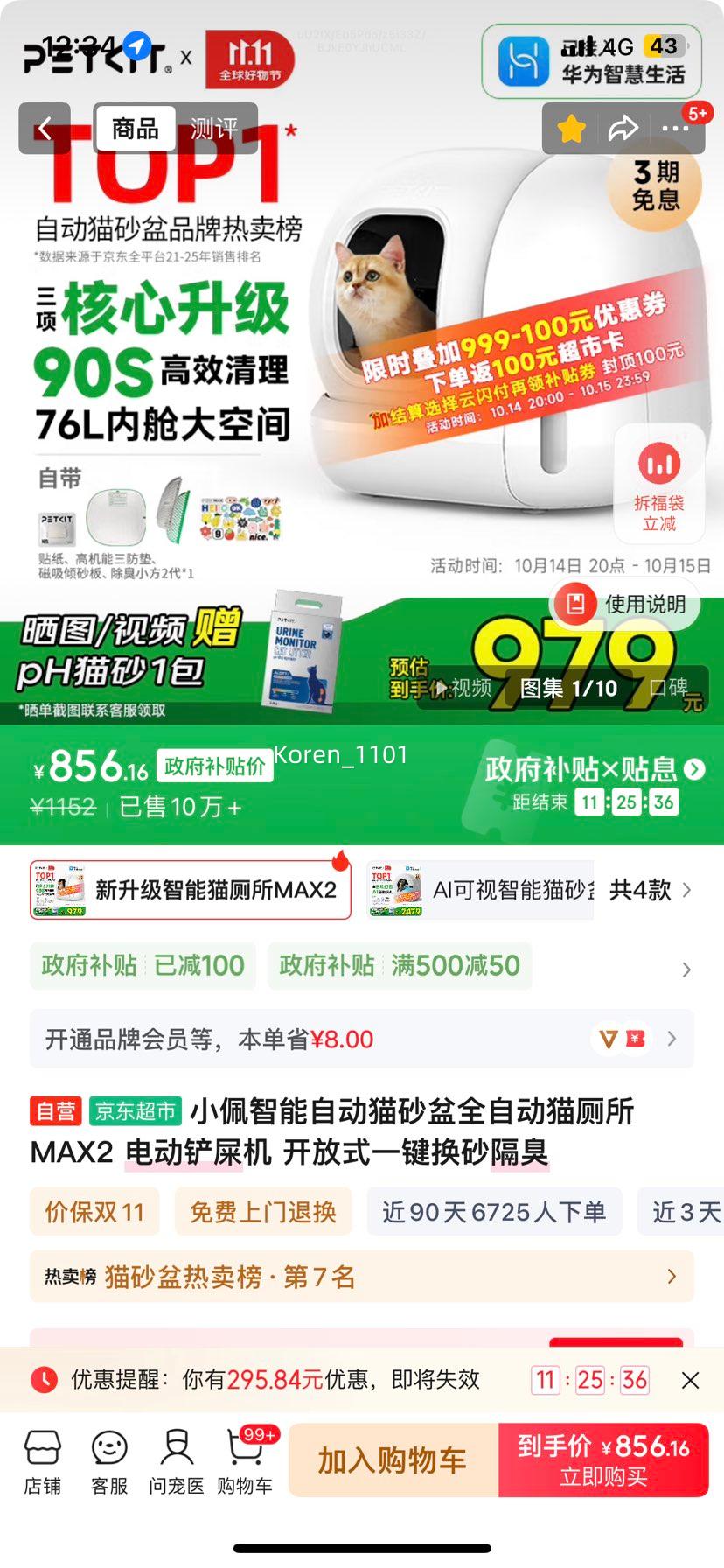Share this product

pyautogui.click(x=623, y=129)
